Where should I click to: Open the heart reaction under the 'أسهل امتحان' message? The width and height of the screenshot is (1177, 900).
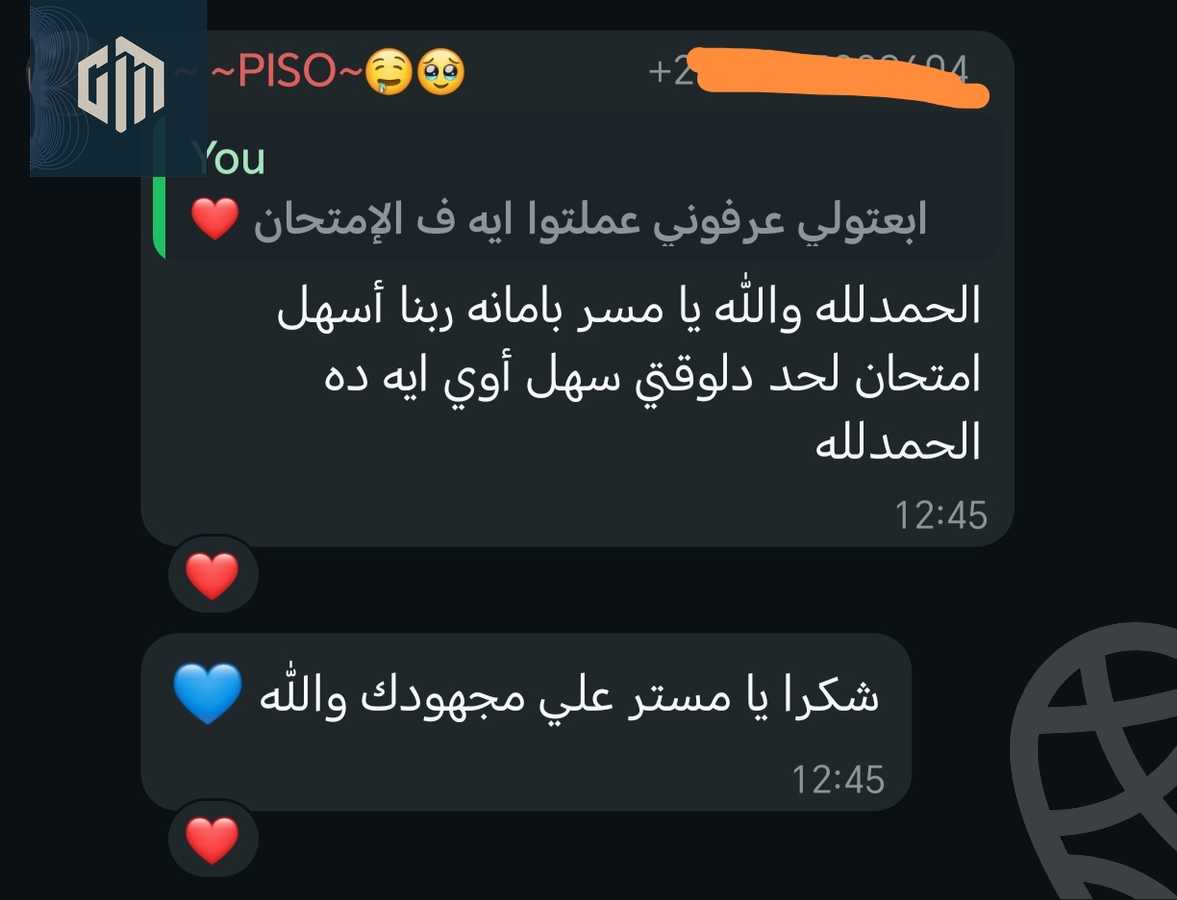pyautogui.click(x=213, y=576)
